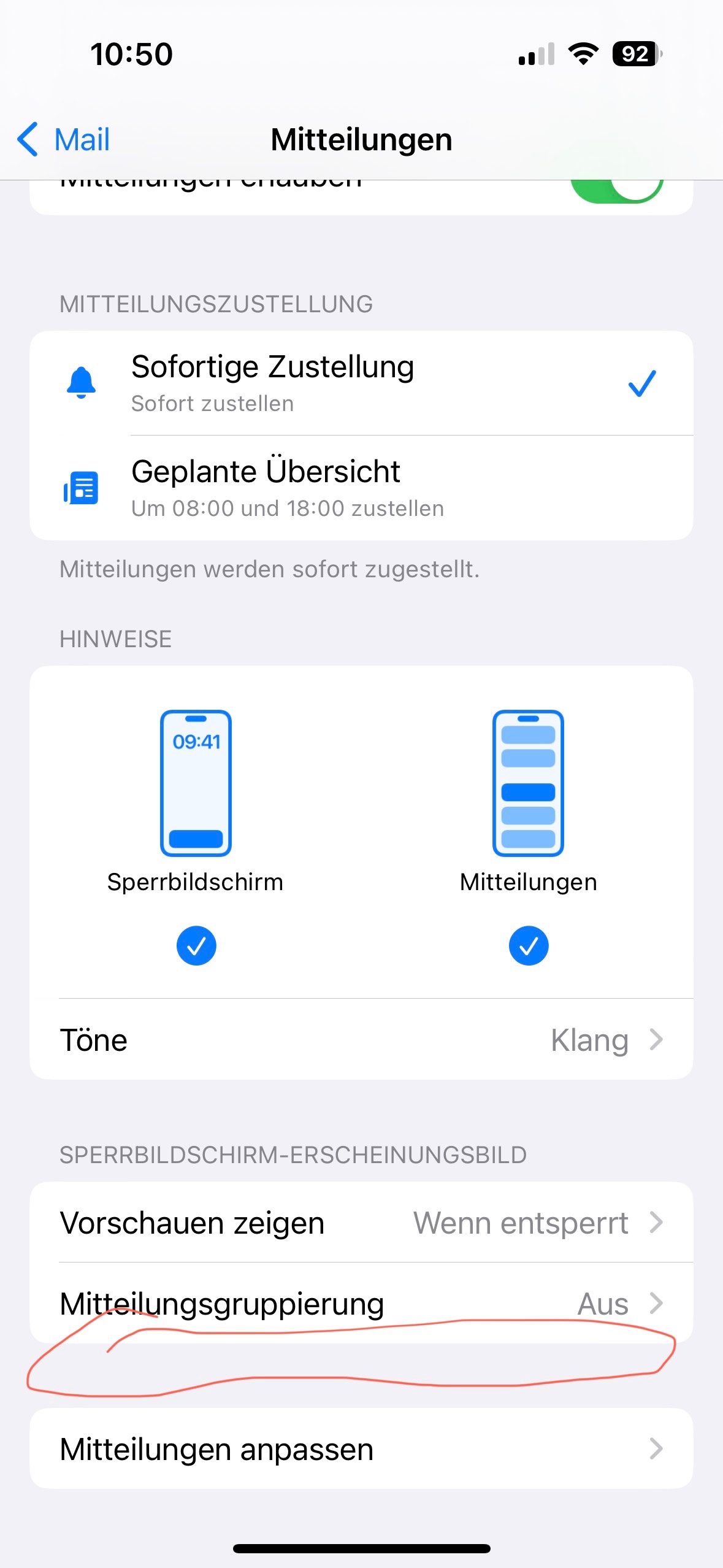Image resolution: width=723 pixels, height=1568 pixels.
Task: Uncheck Mitteilungen alert style
Action: [x=528, y=945]
